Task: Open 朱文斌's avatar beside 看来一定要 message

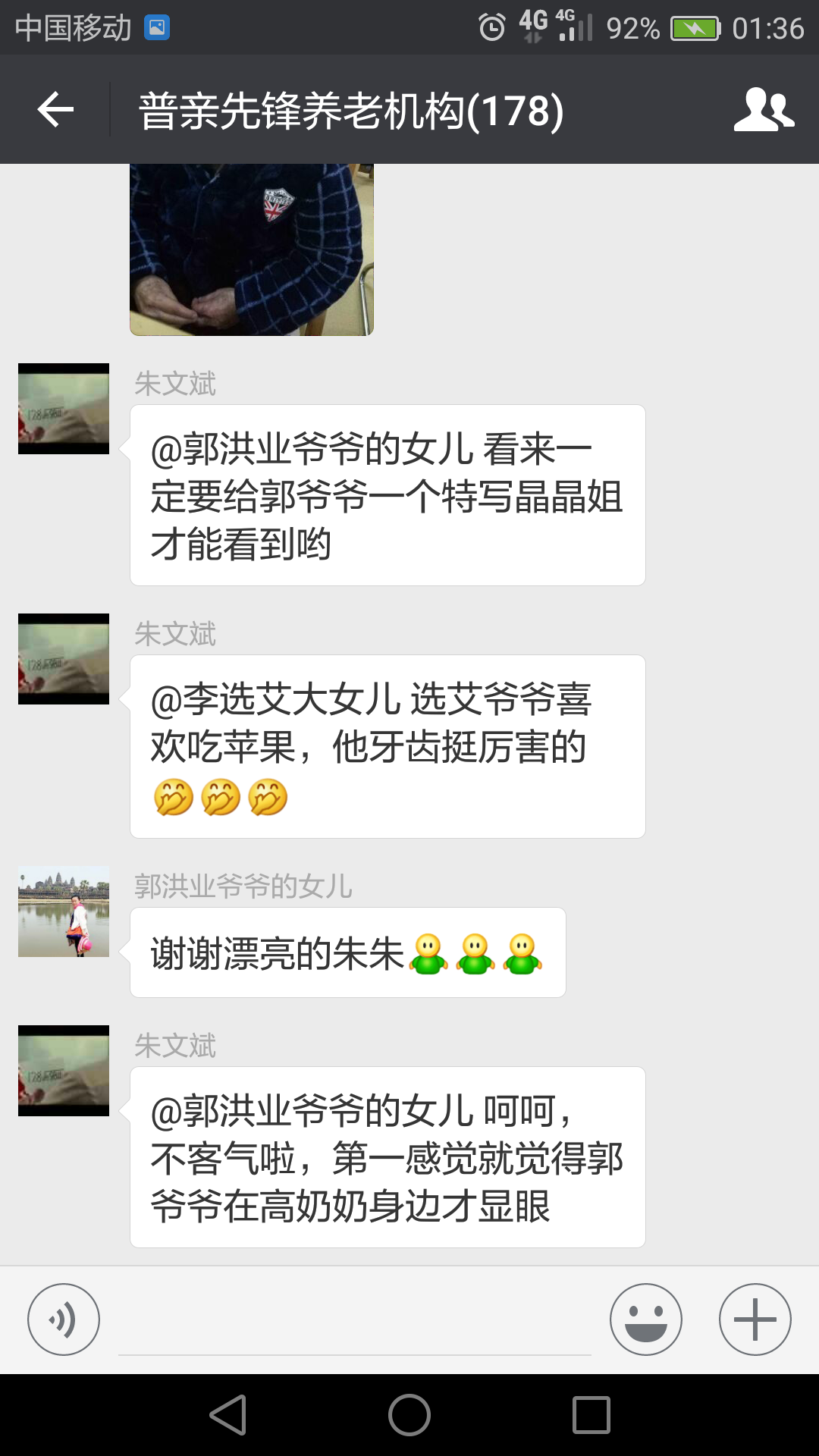Action: [64, 409]
